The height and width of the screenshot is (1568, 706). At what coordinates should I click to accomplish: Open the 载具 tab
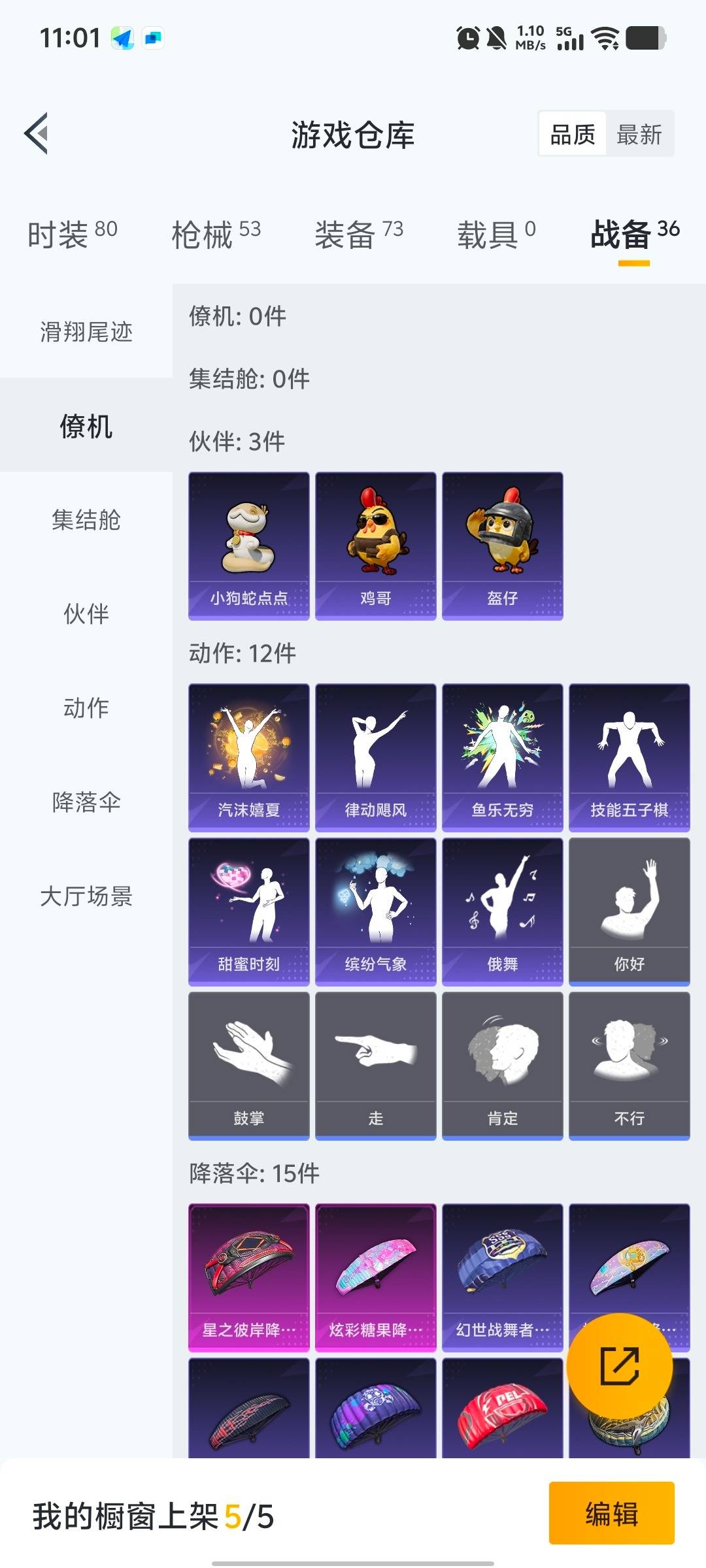coord(496,234)
